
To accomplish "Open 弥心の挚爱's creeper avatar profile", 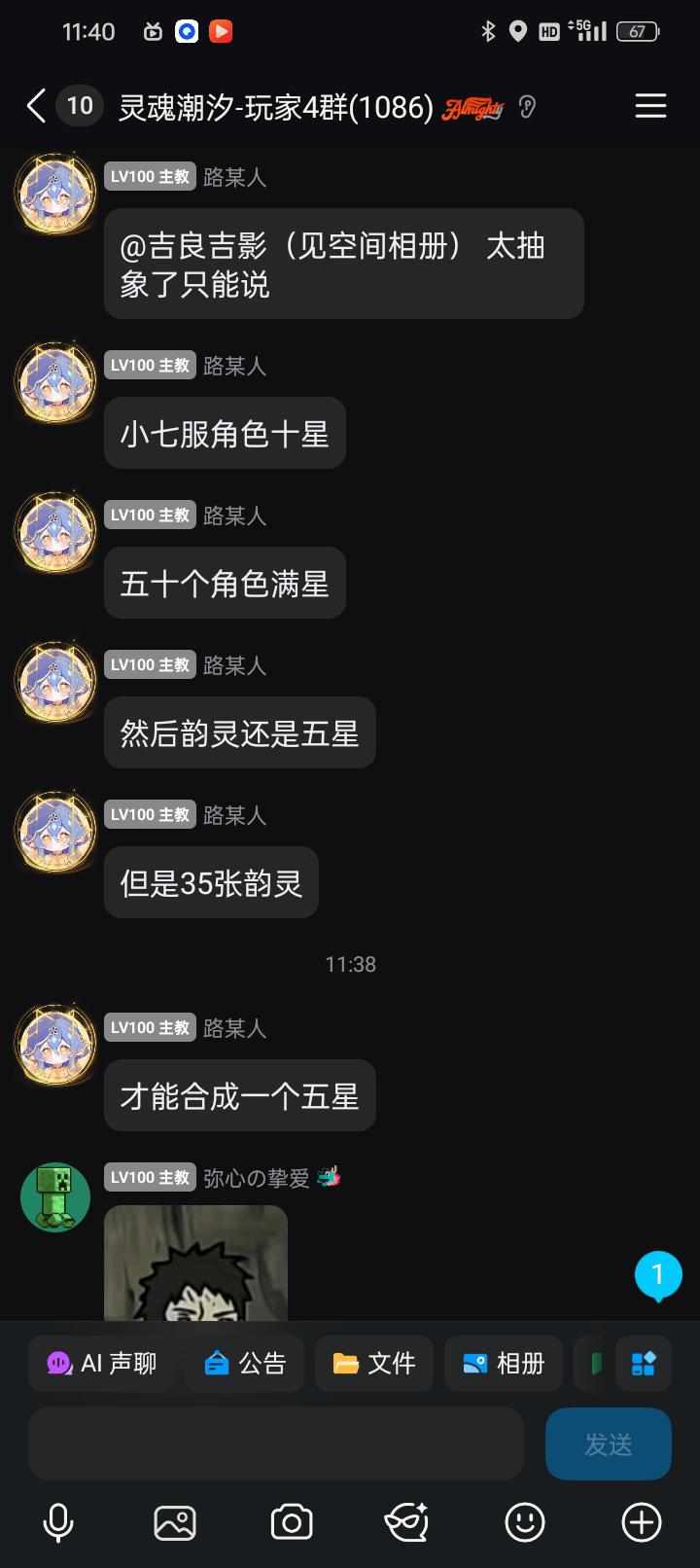I will pos(55,1196).
